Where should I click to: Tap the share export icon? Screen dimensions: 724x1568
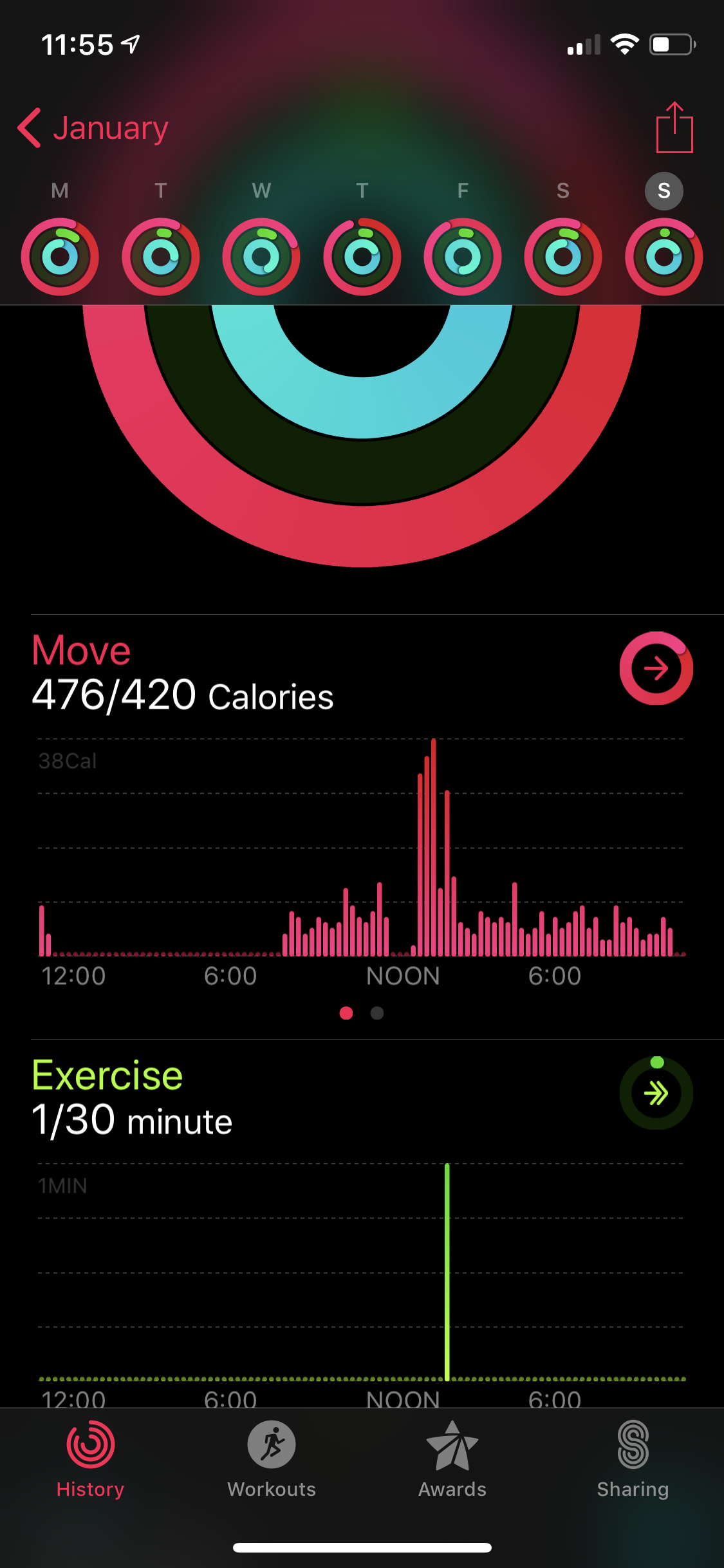click(674, 127)
